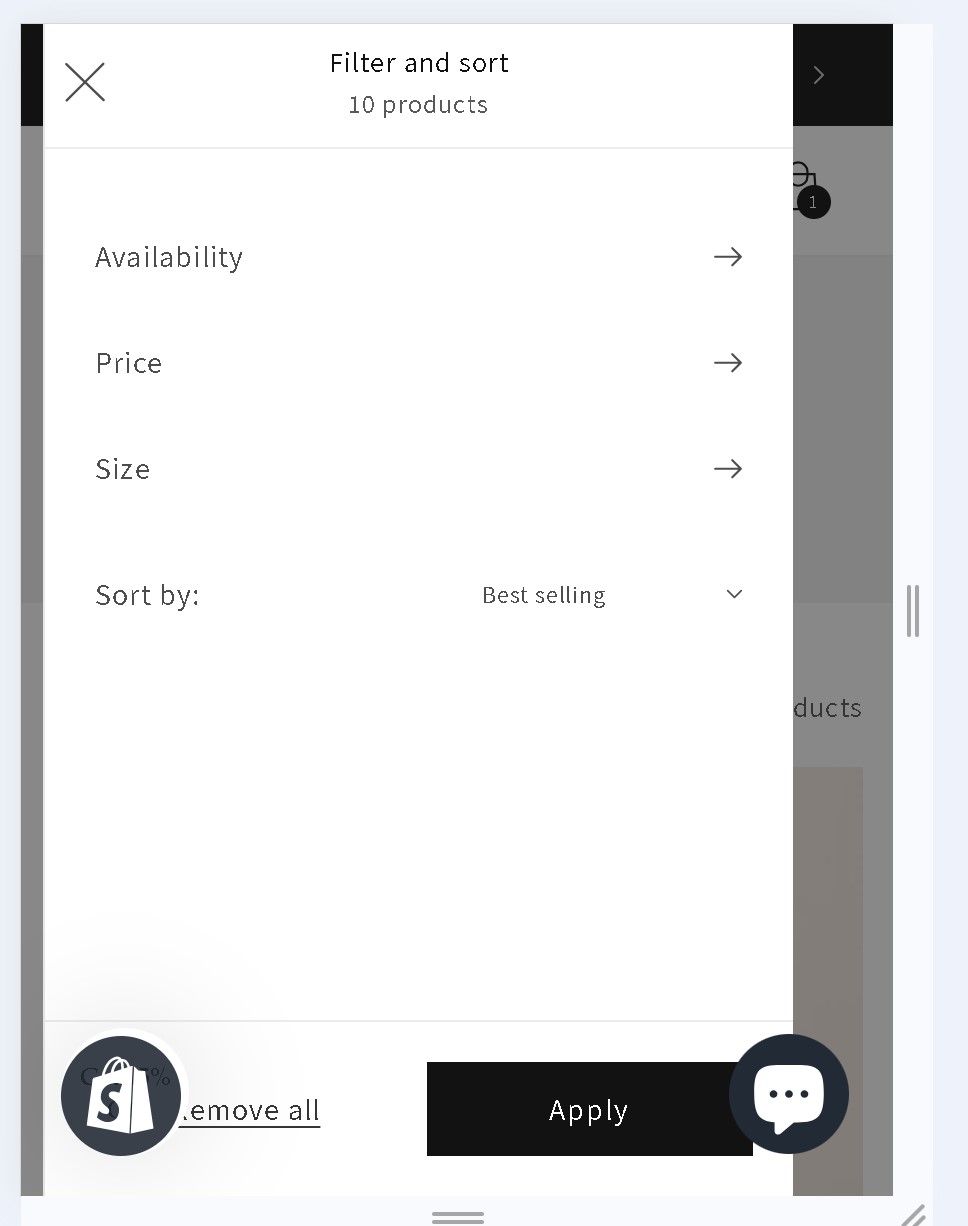Open the chat bubble

788,1093
